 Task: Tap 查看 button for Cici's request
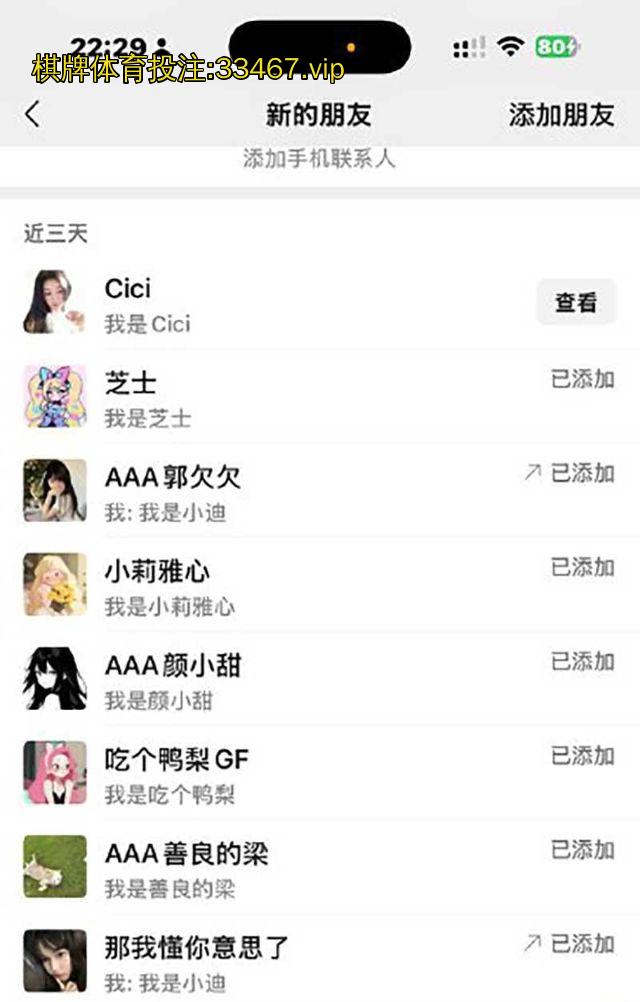click(x=576, y=302)
